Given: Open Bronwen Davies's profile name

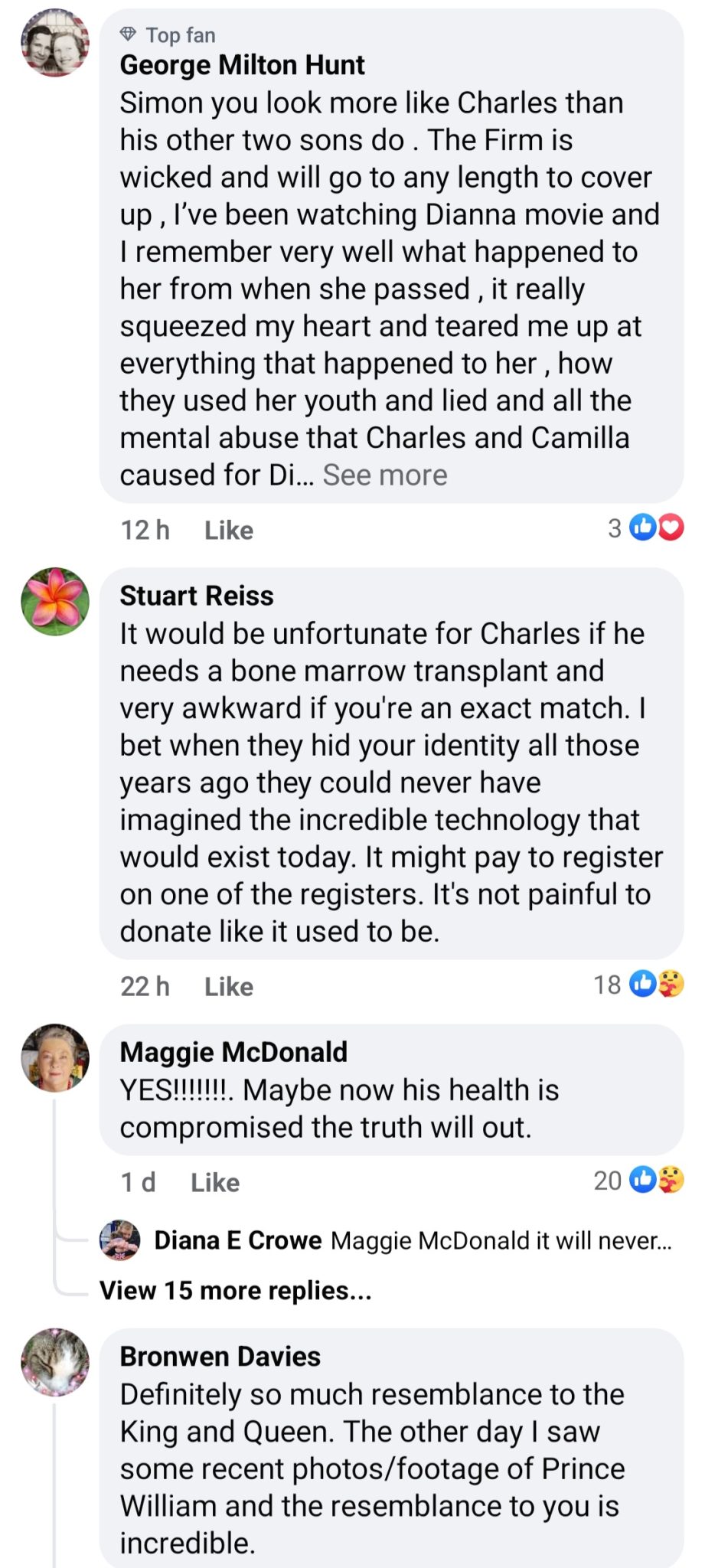Looking at the screenshot, I should [220, 1357].
